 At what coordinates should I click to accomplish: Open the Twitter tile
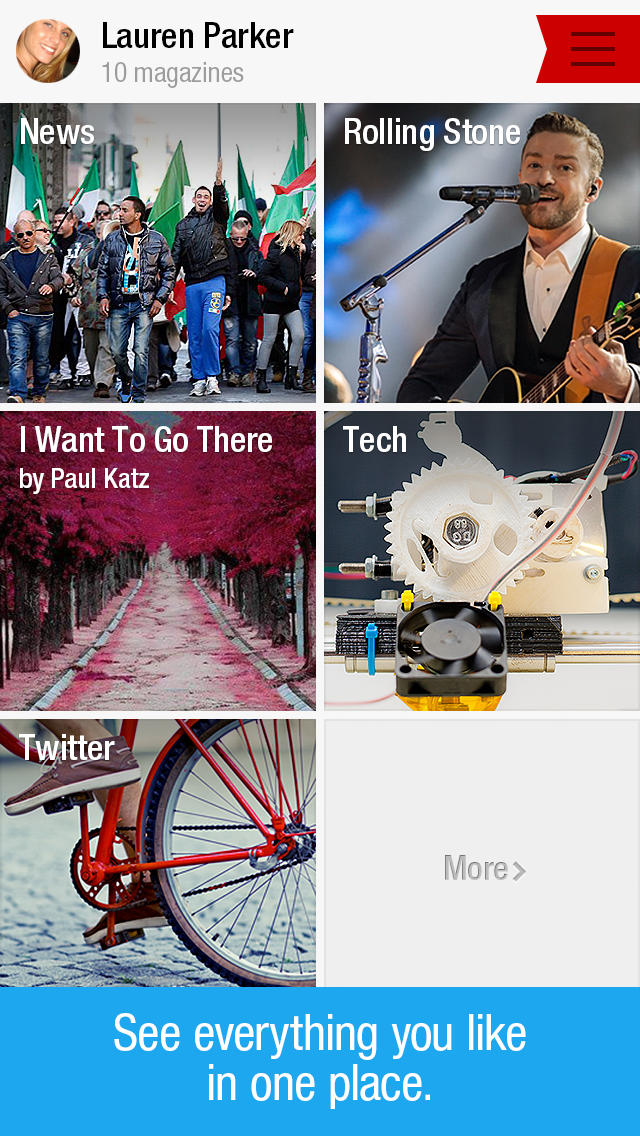158,852
